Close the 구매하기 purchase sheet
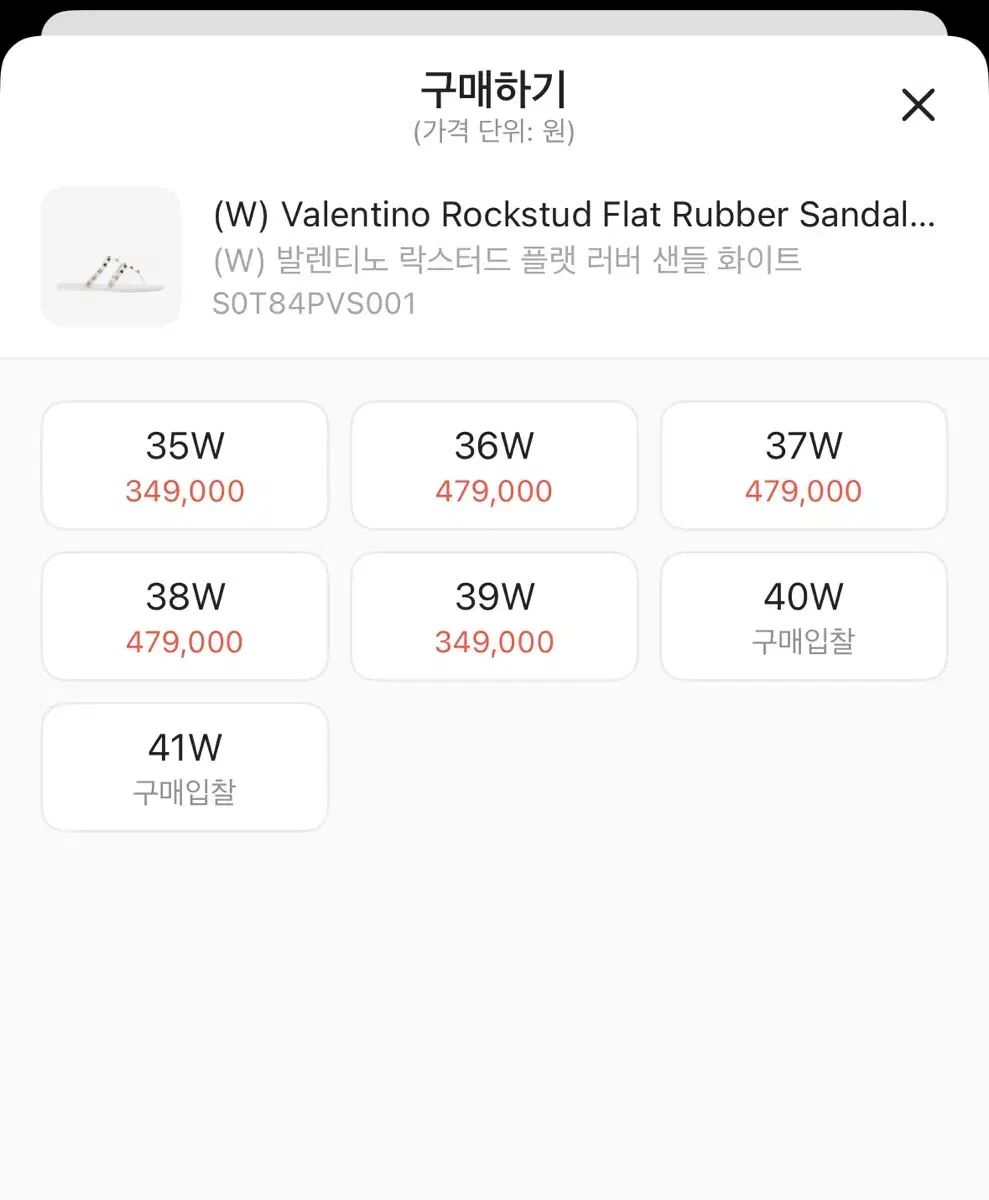The width and height of the screenshot is (989, 1200). click(917, 105)
